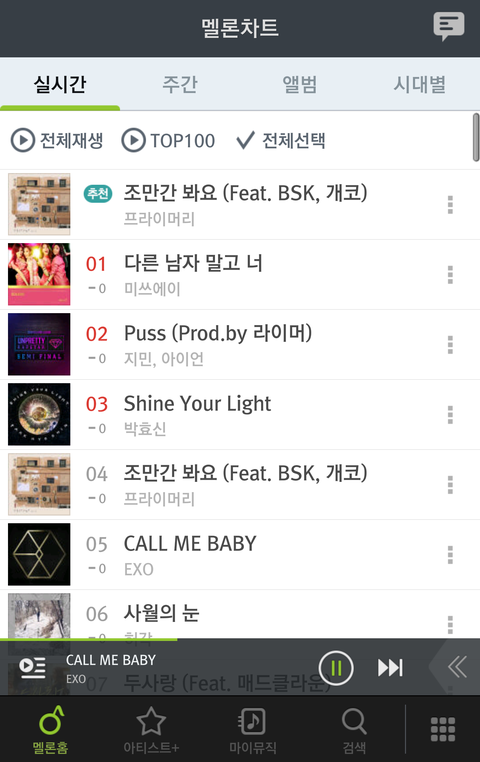Play the TOP100 list

tap(168, 140)
